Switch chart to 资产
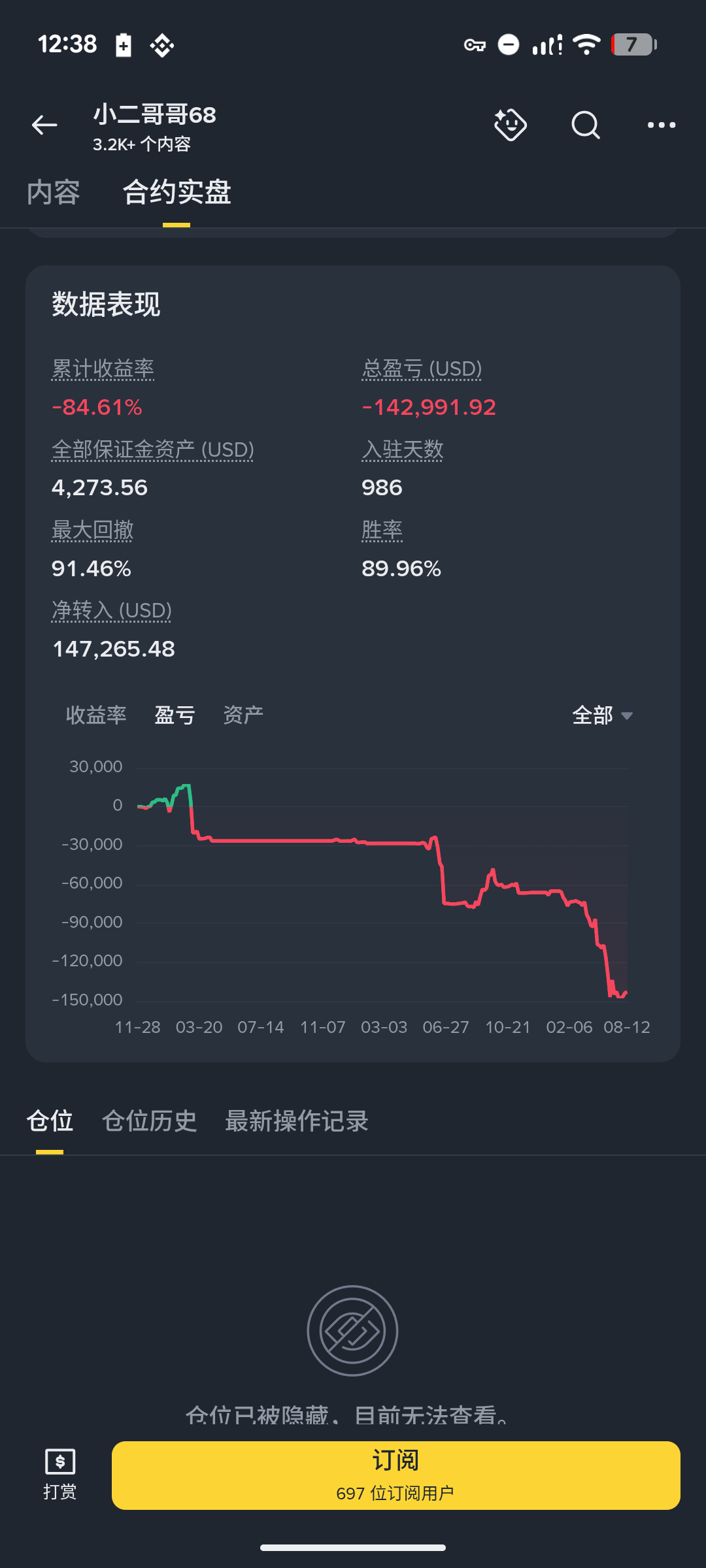Screen dimensions: 706x1568 tap(243, 715)
